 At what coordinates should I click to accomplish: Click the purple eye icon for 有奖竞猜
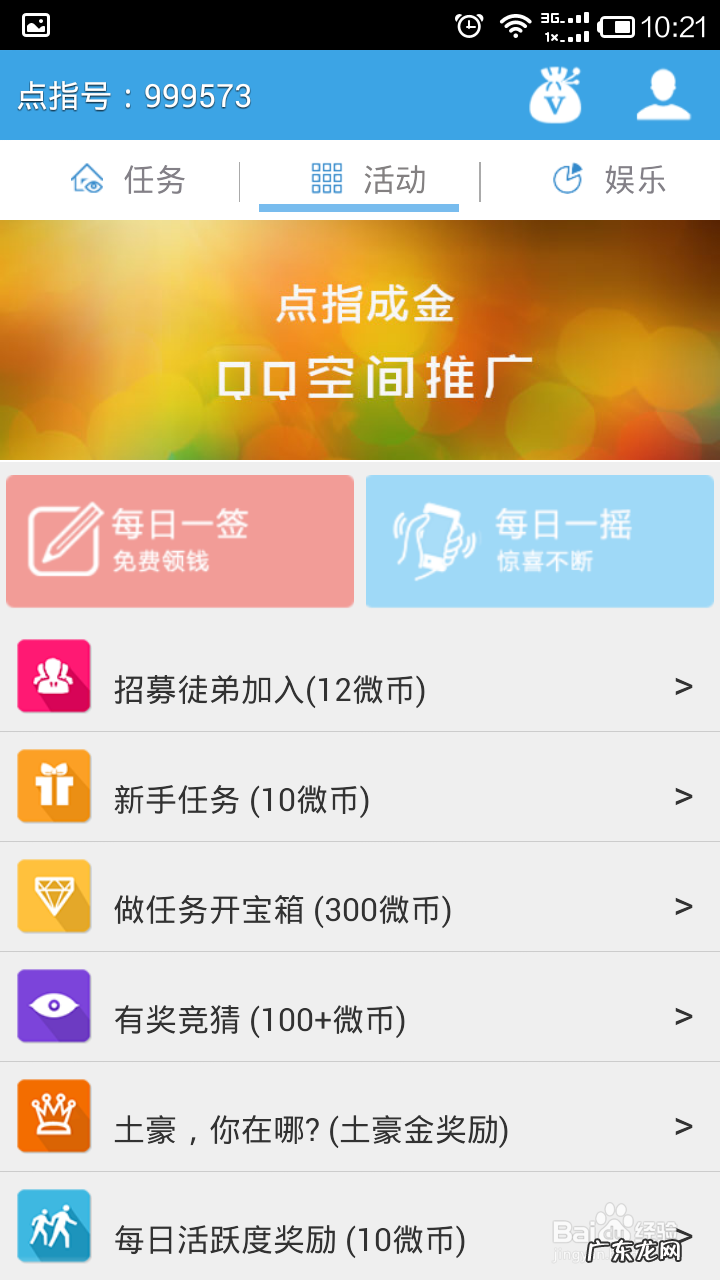click(x=54, y=1006)
